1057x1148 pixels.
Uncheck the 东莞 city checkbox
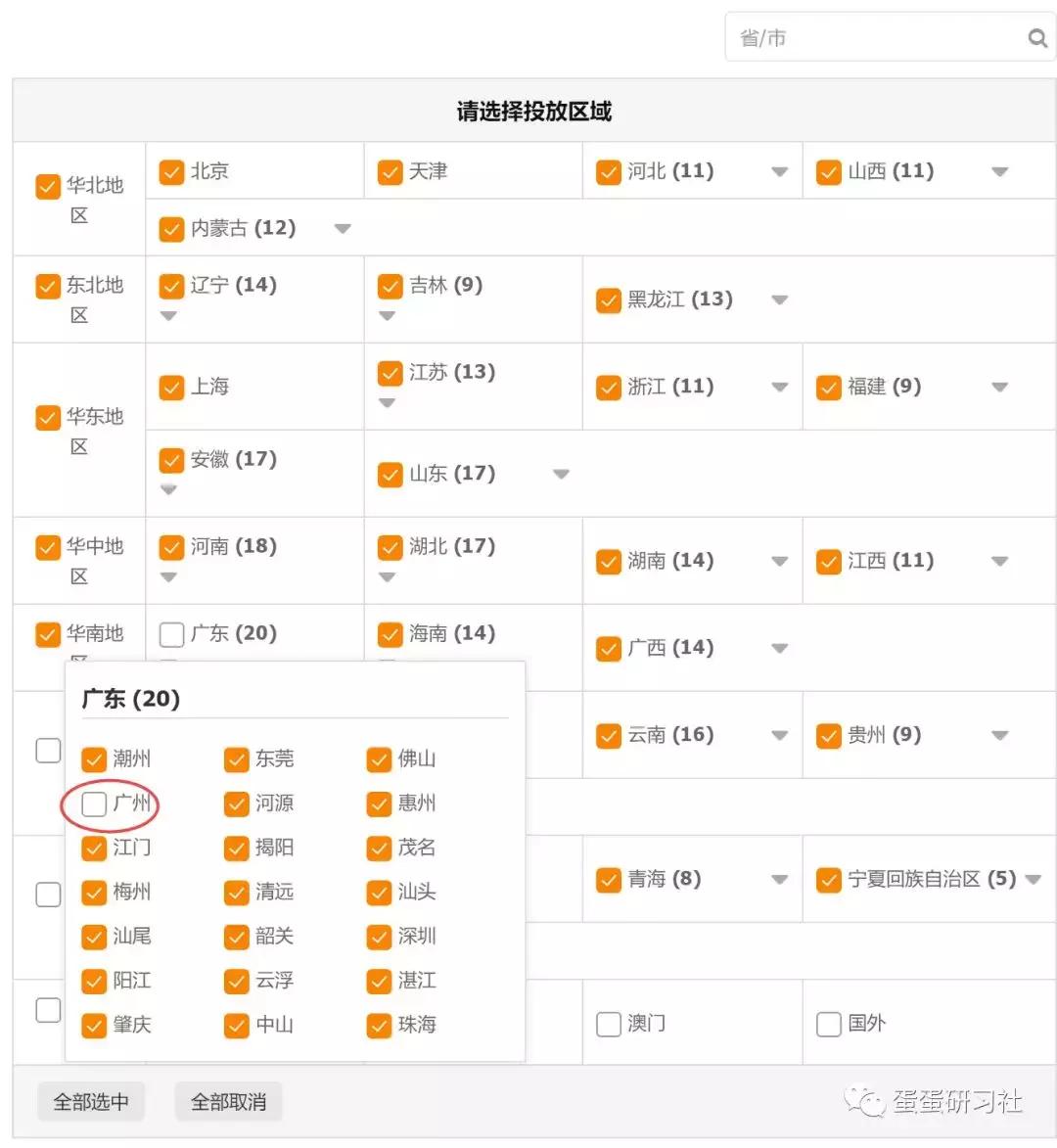236,759
